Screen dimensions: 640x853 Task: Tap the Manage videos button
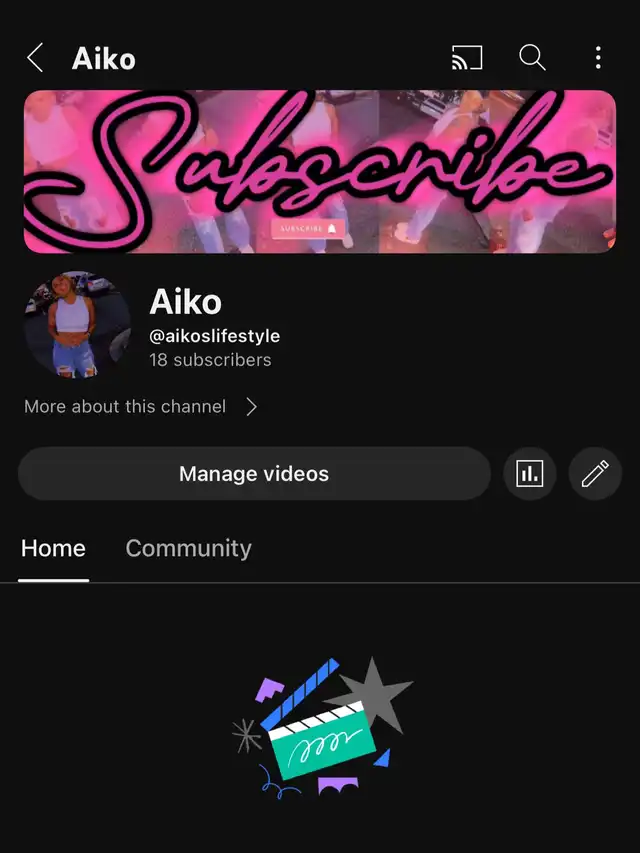(x=254, y=474)
